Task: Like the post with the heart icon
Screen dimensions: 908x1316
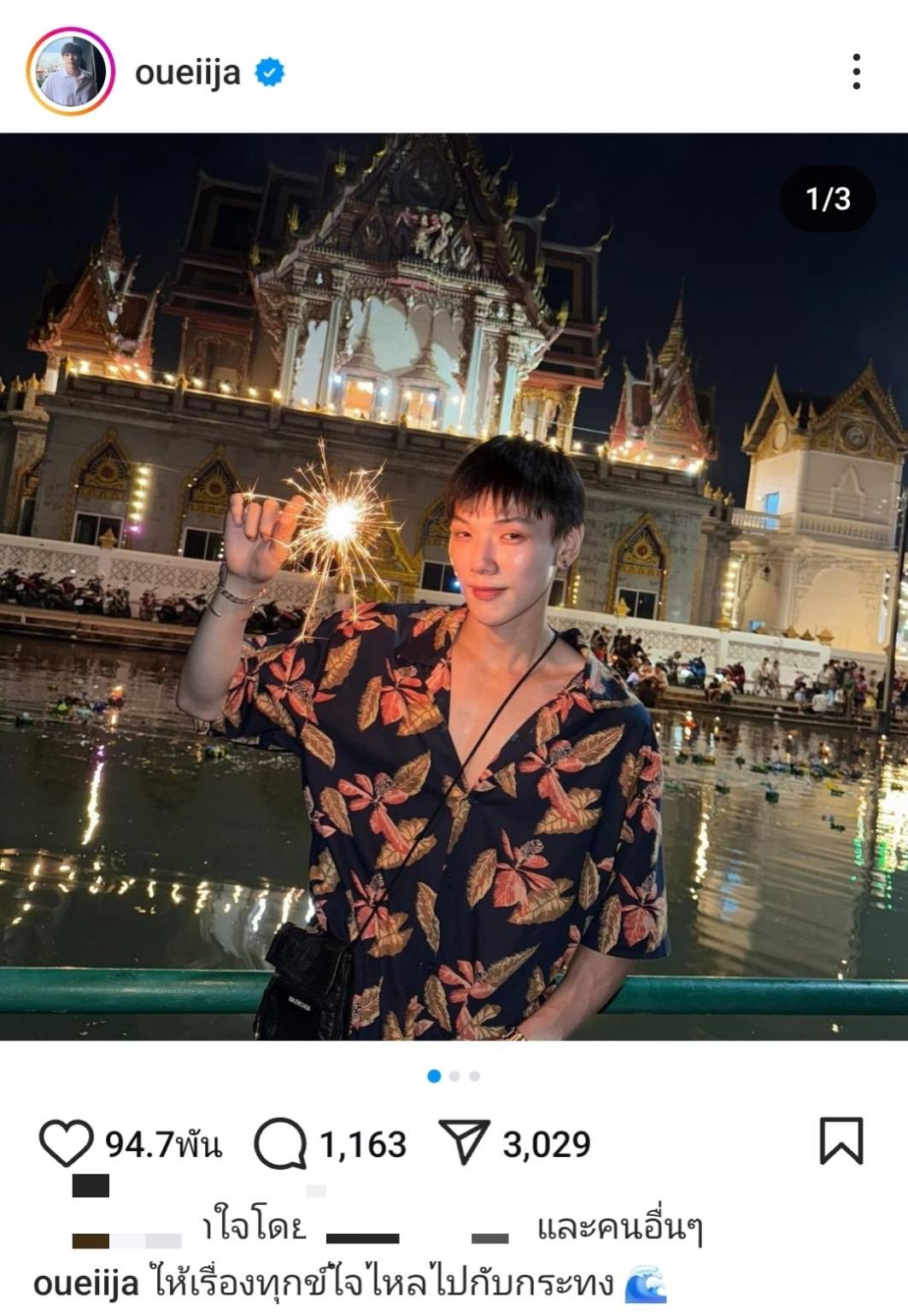Action: coord(66,1143)
